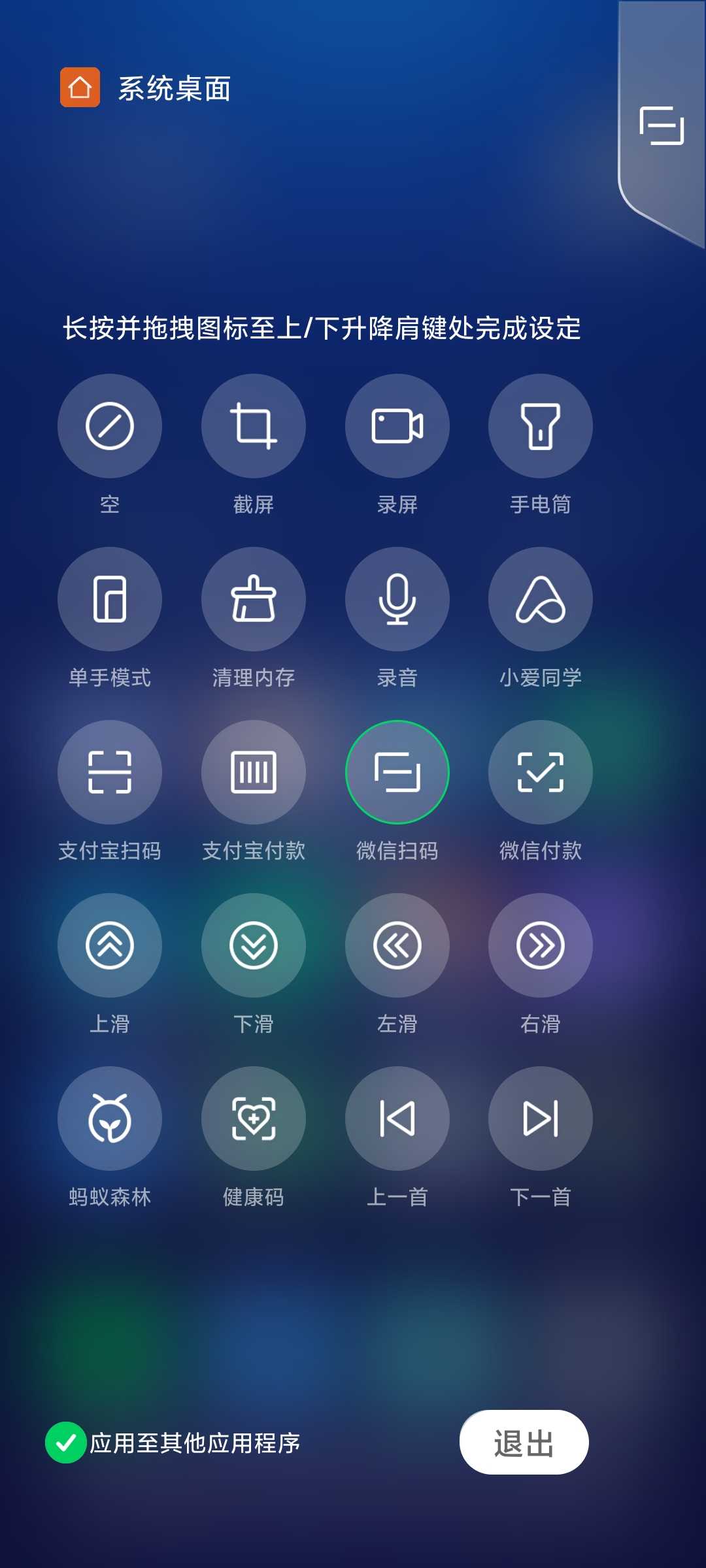Select the 录音 voice recorder icon
The width and height of the screenshot is (706, 1568).
pos(397,599)
